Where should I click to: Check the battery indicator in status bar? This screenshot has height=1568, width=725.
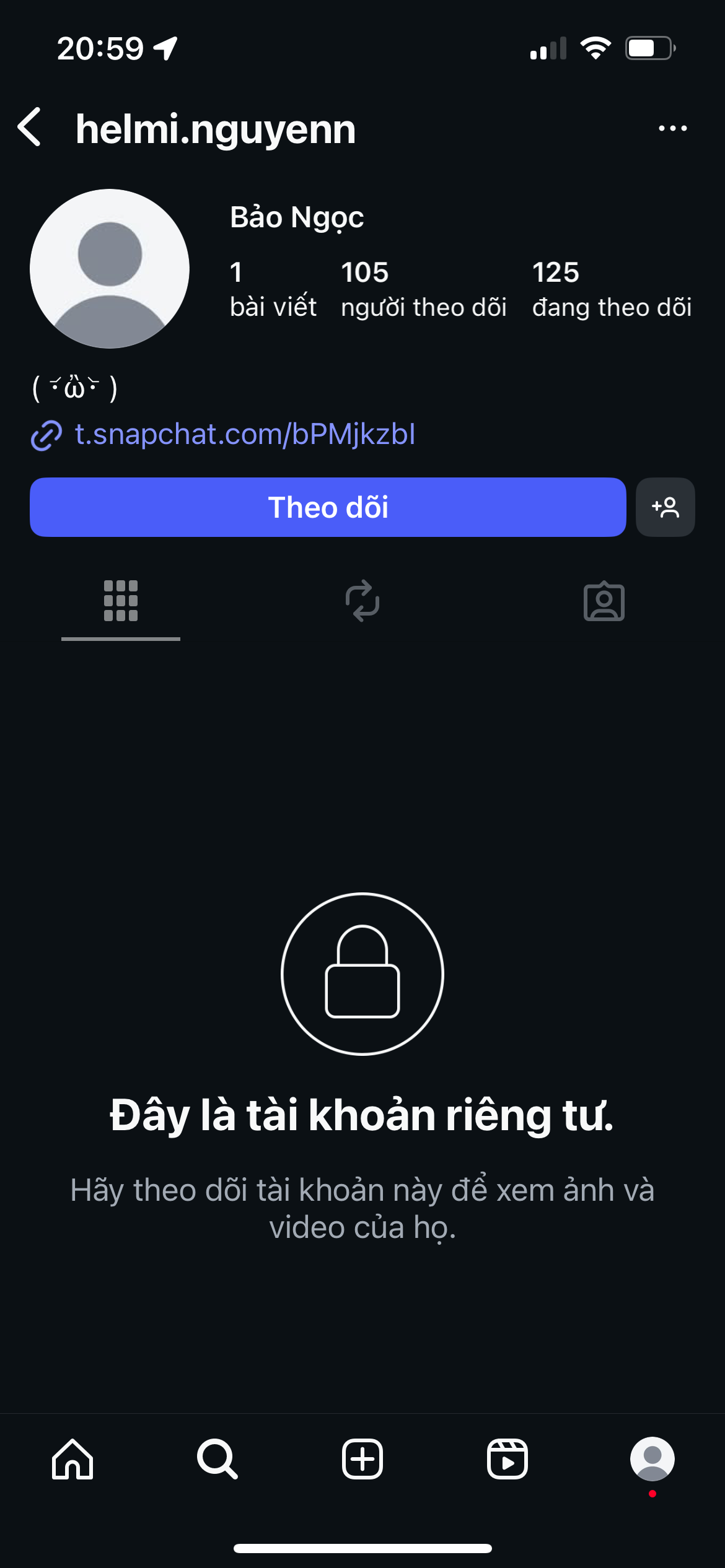pyautogui.click(x=650, y=46)
